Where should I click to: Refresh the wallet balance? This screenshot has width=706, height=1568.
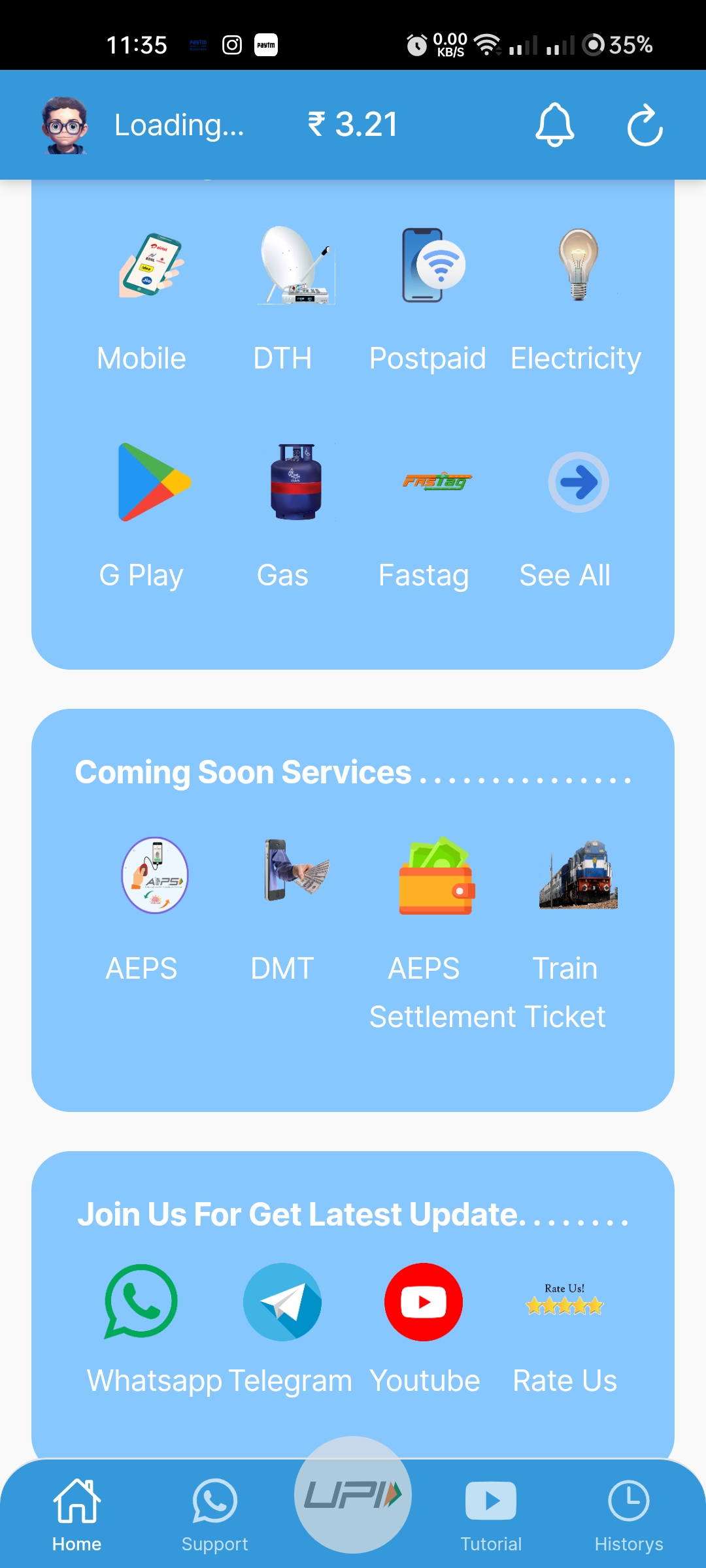click(645, 125)
